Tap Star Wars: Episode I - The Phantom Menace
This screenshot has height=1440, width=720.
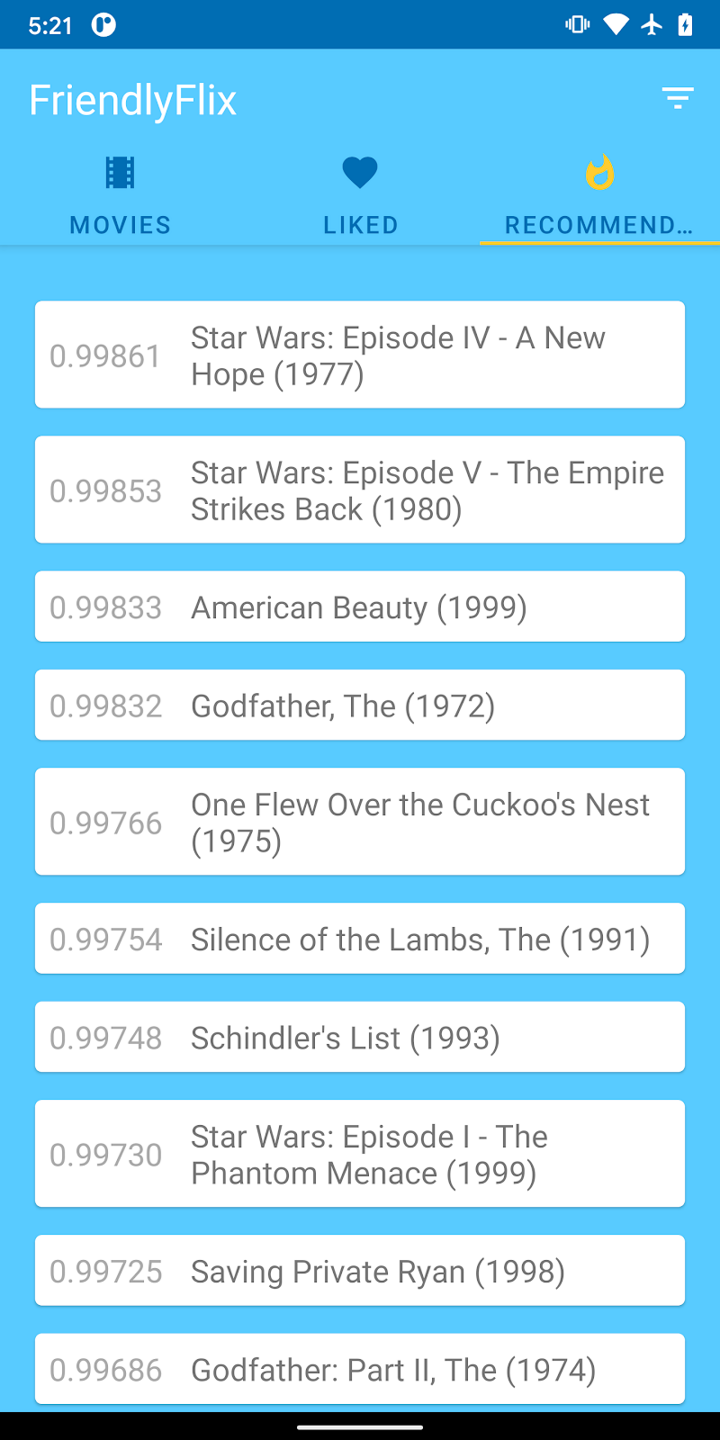360,1154
